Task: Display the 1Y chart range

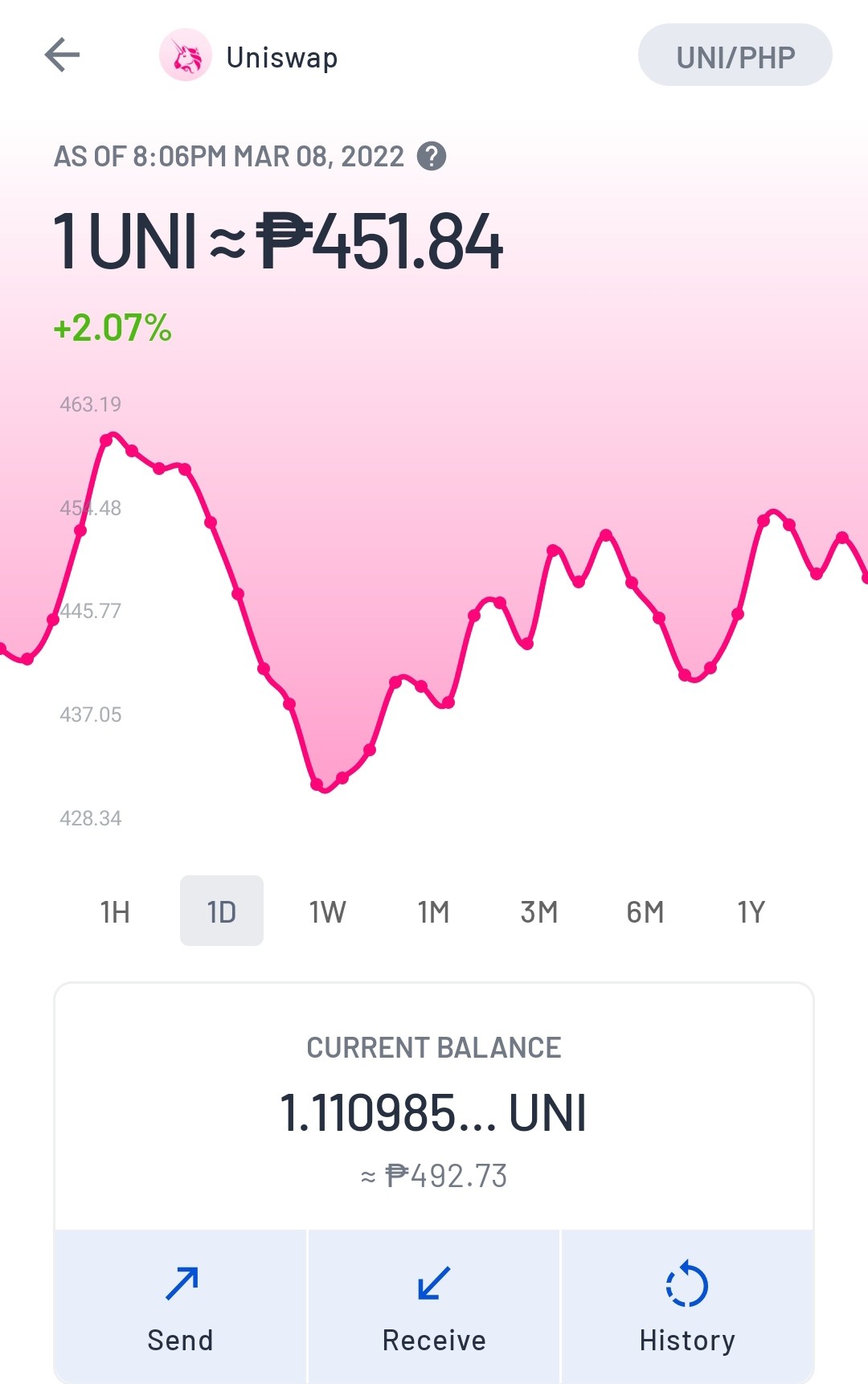Action: (x=751, y=911)
